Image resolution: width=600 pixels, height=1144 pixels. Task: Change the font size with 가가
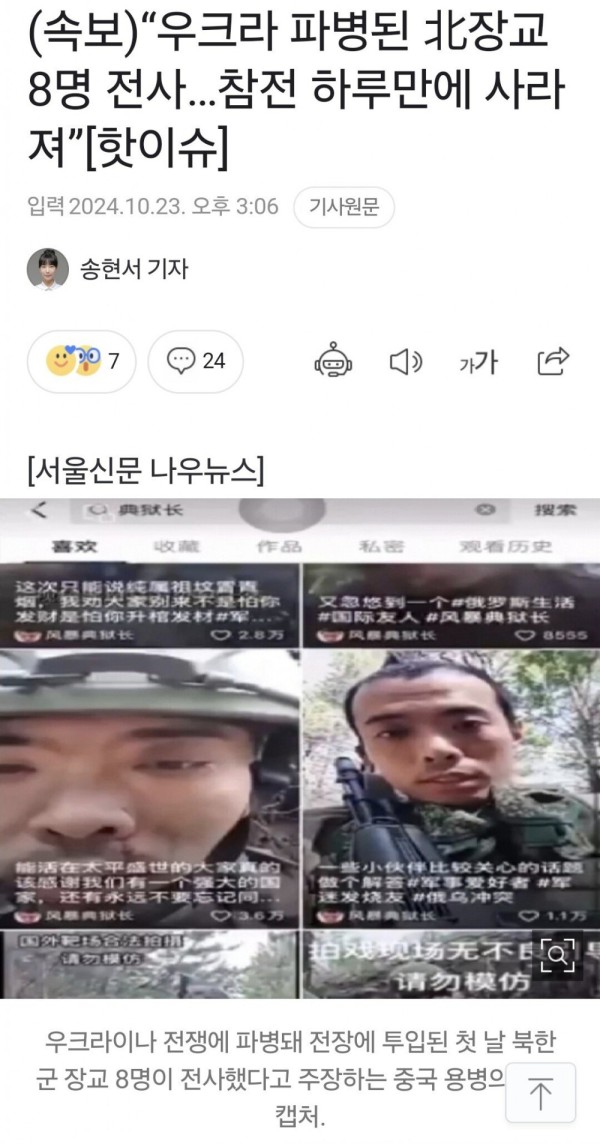[x=478, y=361]
